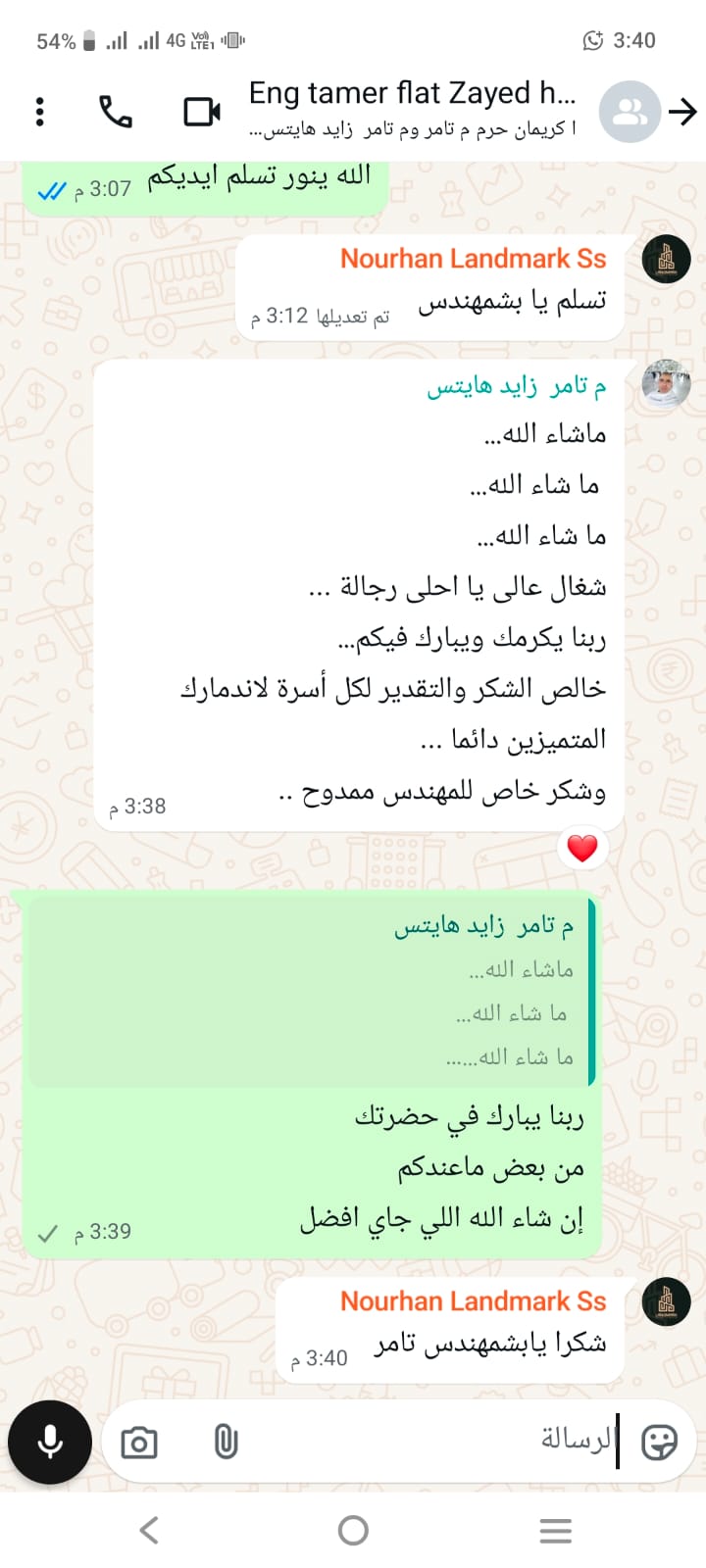The height and width of the screenshot is (1568, 706).
Task: Open Nourhan Landmark Ss avatar beside the 3:12 message
Action: click(x=667, y=260)
